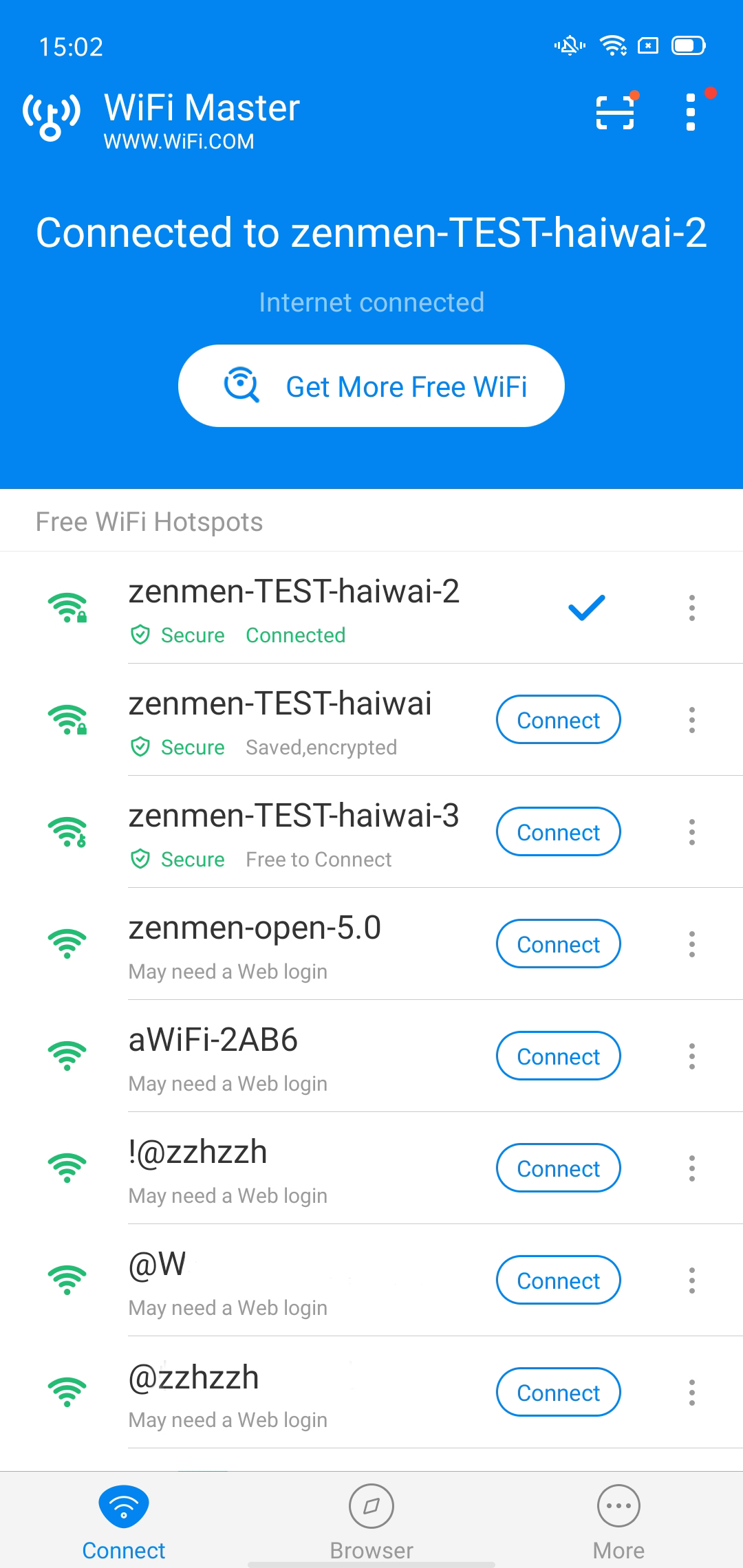
Task: Connect to zenmen-TEST-haiwai-3 network
Action: click(558, 831)
